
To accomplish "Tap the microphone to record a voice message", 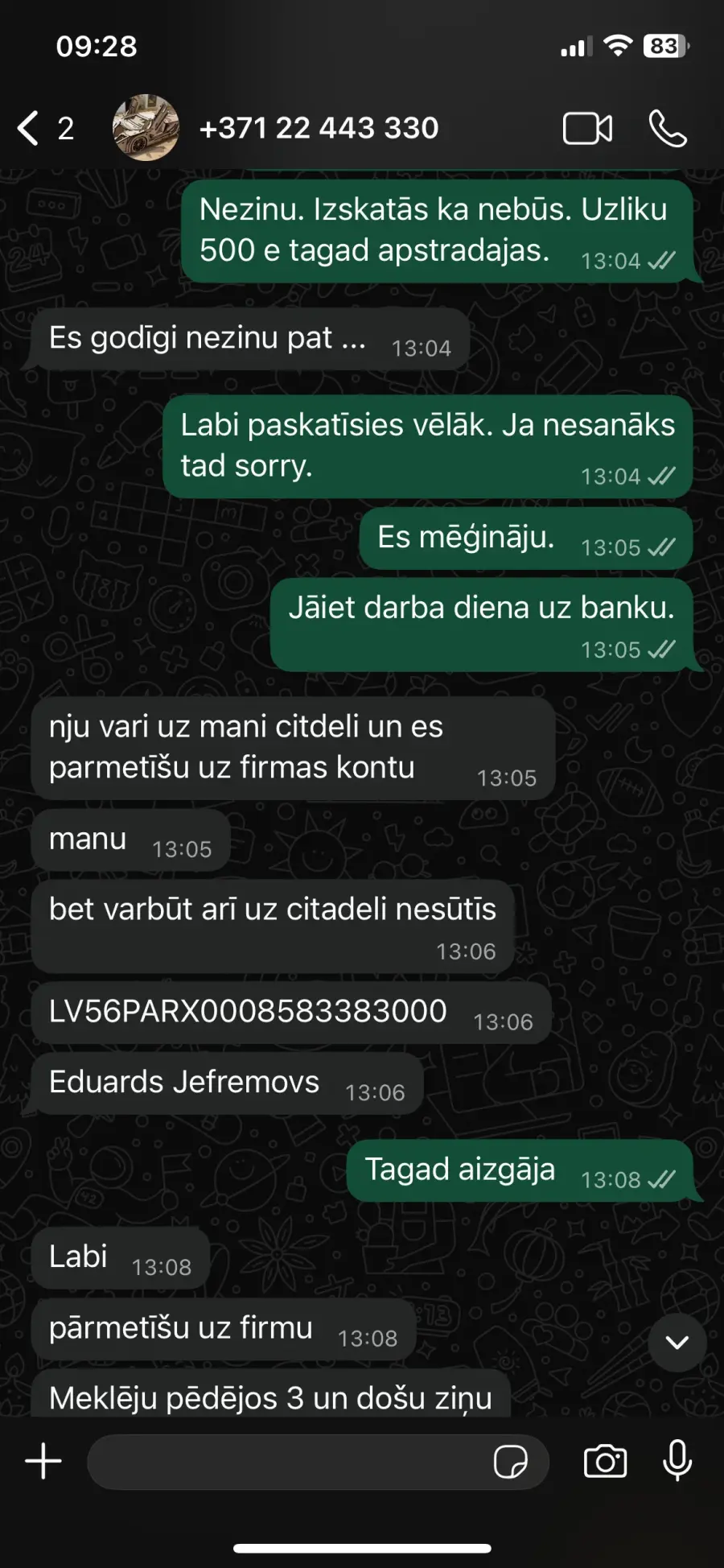I will tap(677, 1459).
